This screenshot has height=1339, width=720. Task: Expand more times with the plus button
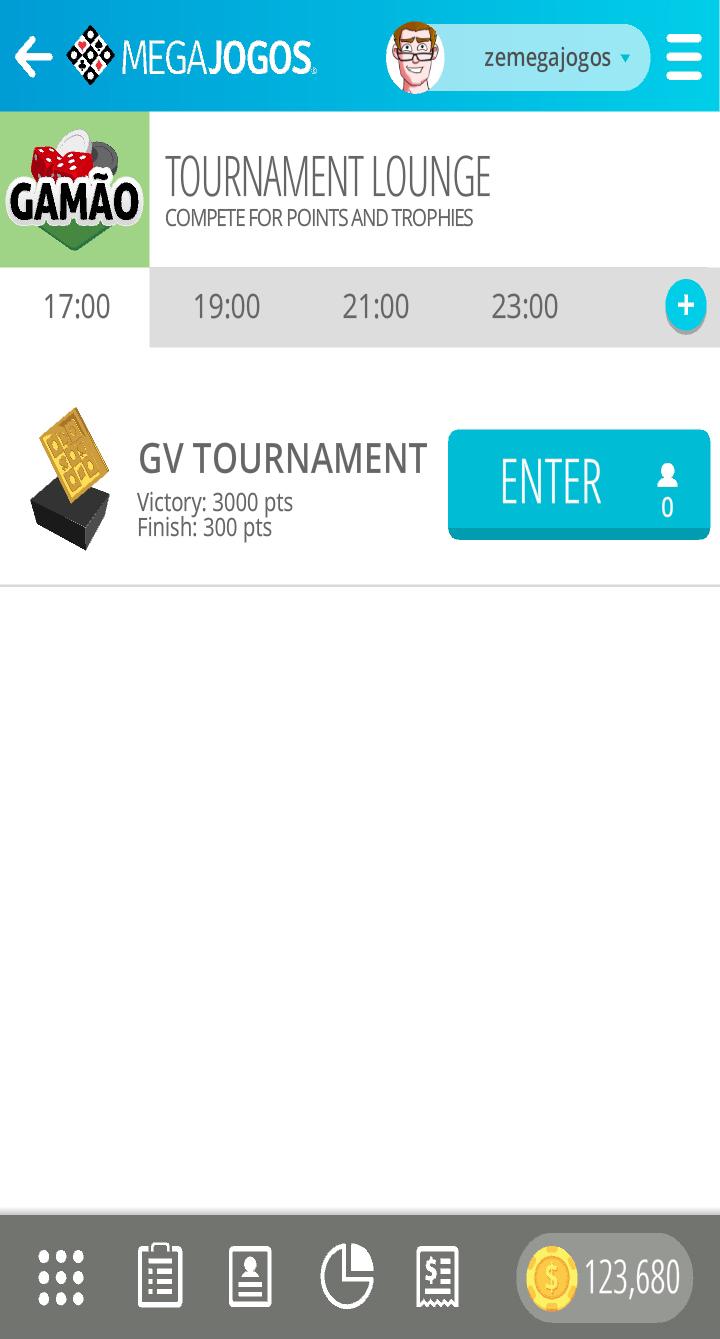(x=686, y=306)
